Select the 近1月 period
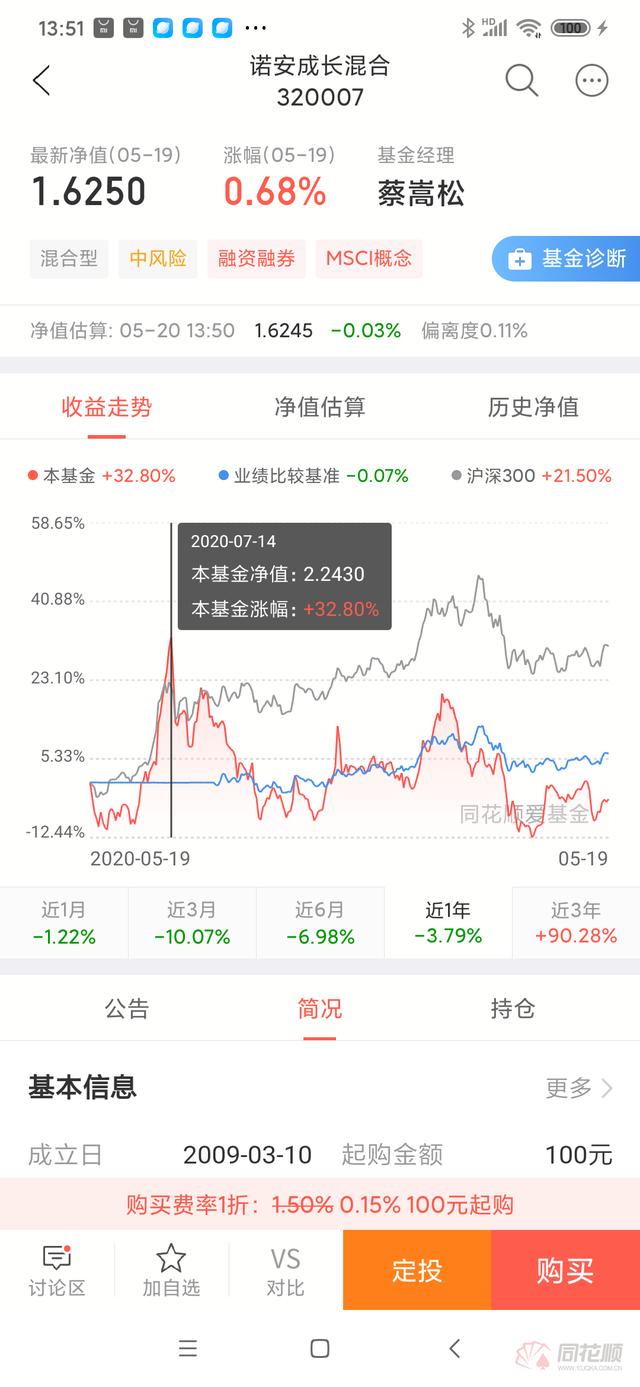 [64, 923]
